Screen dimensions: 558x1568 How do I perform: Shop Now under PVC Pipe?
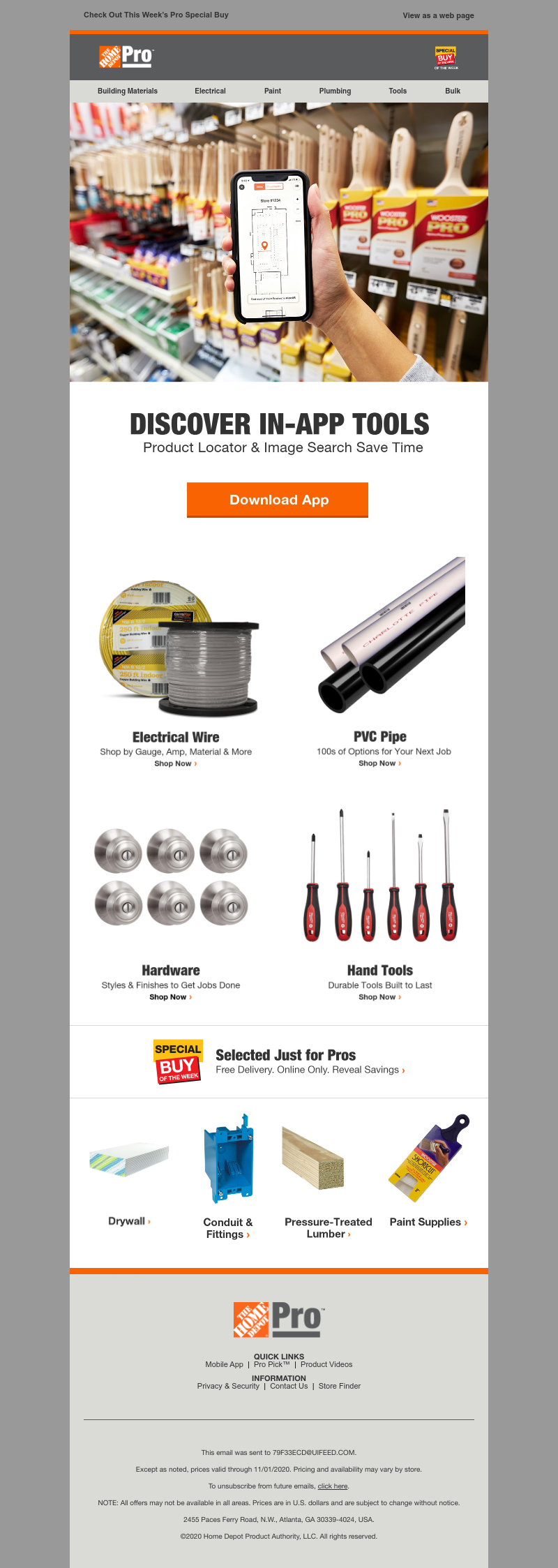(x=379, y=763)
